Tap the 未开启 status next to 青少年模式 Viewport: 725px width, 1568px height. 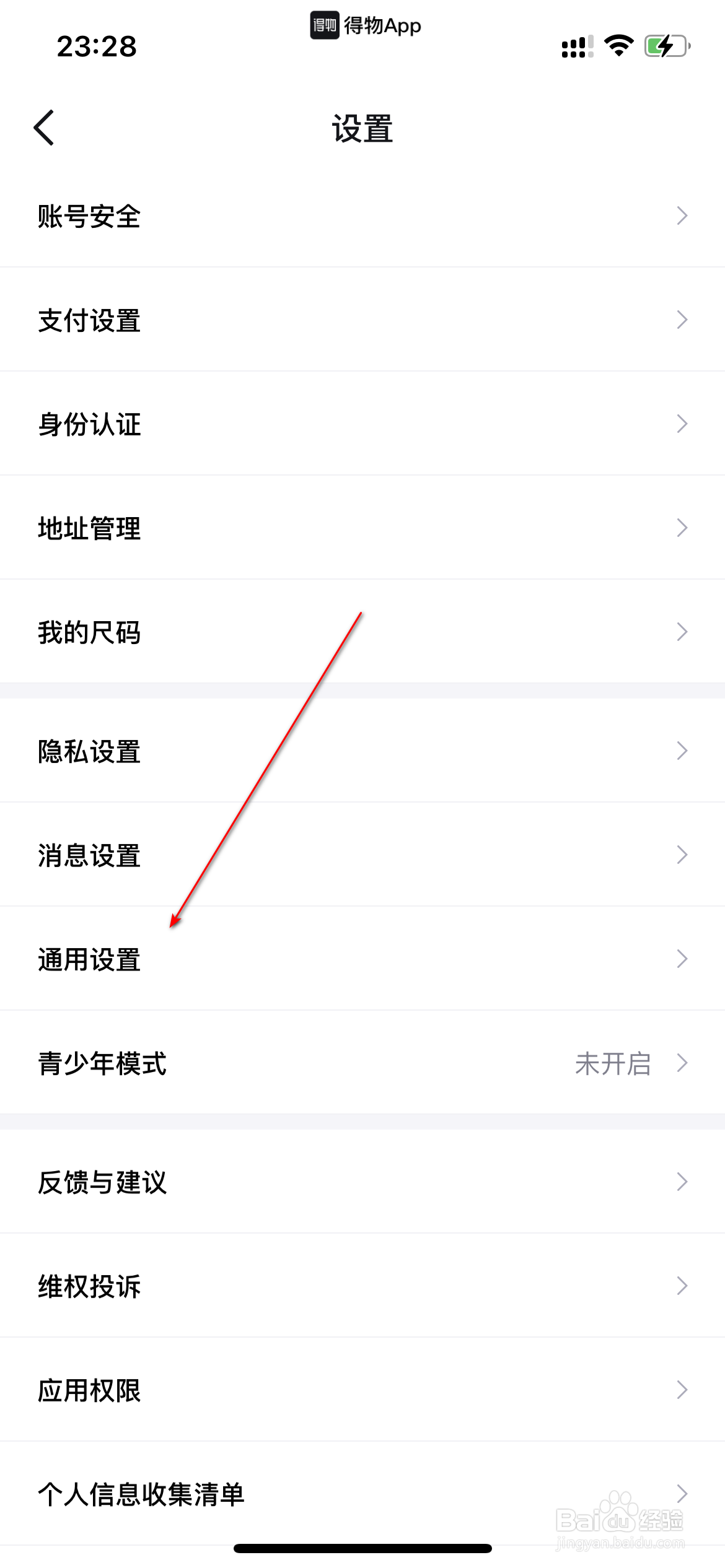click(613, 1064)
